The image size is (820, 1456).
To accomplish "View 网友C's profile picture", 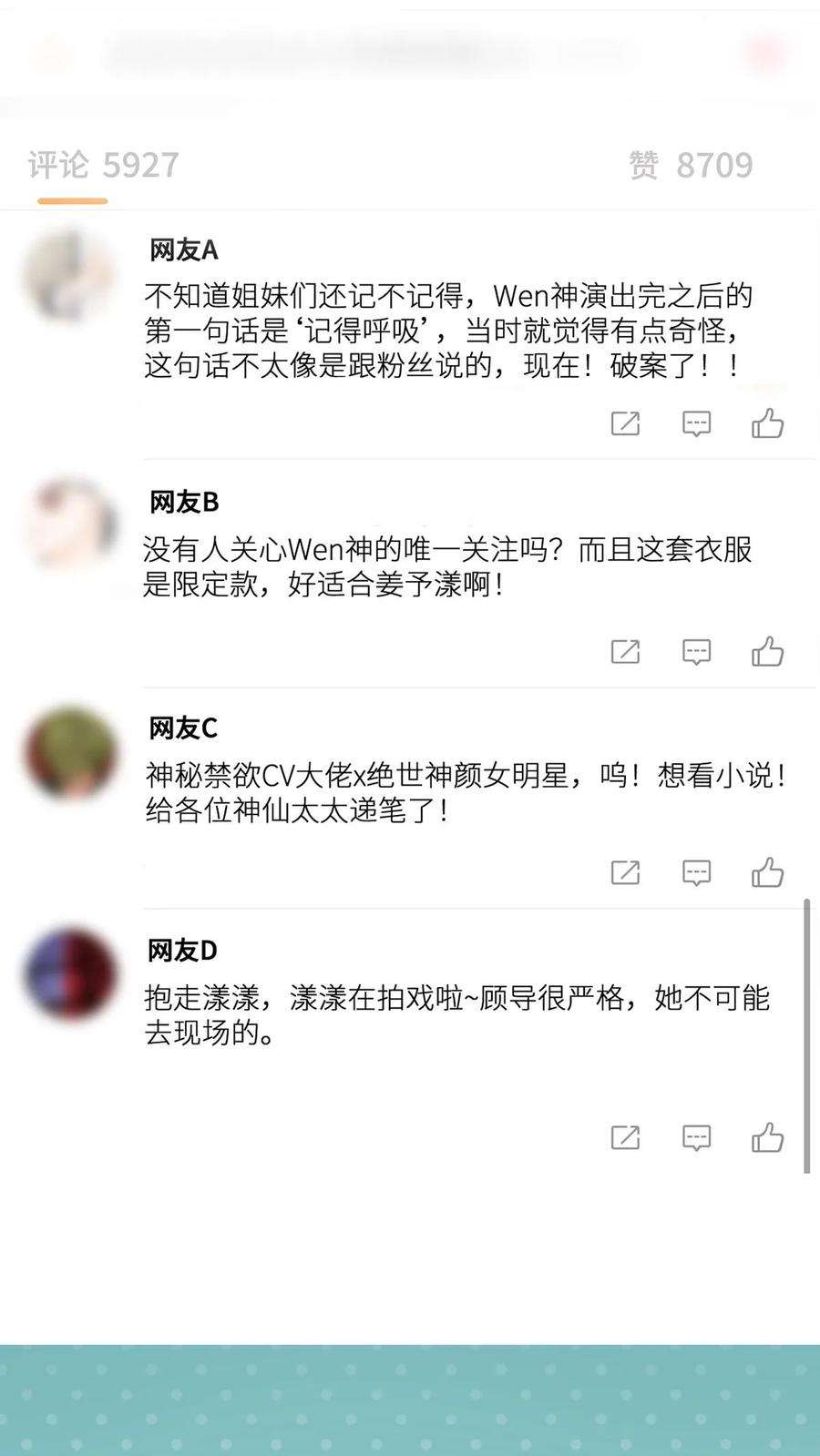I will [71, 754].
